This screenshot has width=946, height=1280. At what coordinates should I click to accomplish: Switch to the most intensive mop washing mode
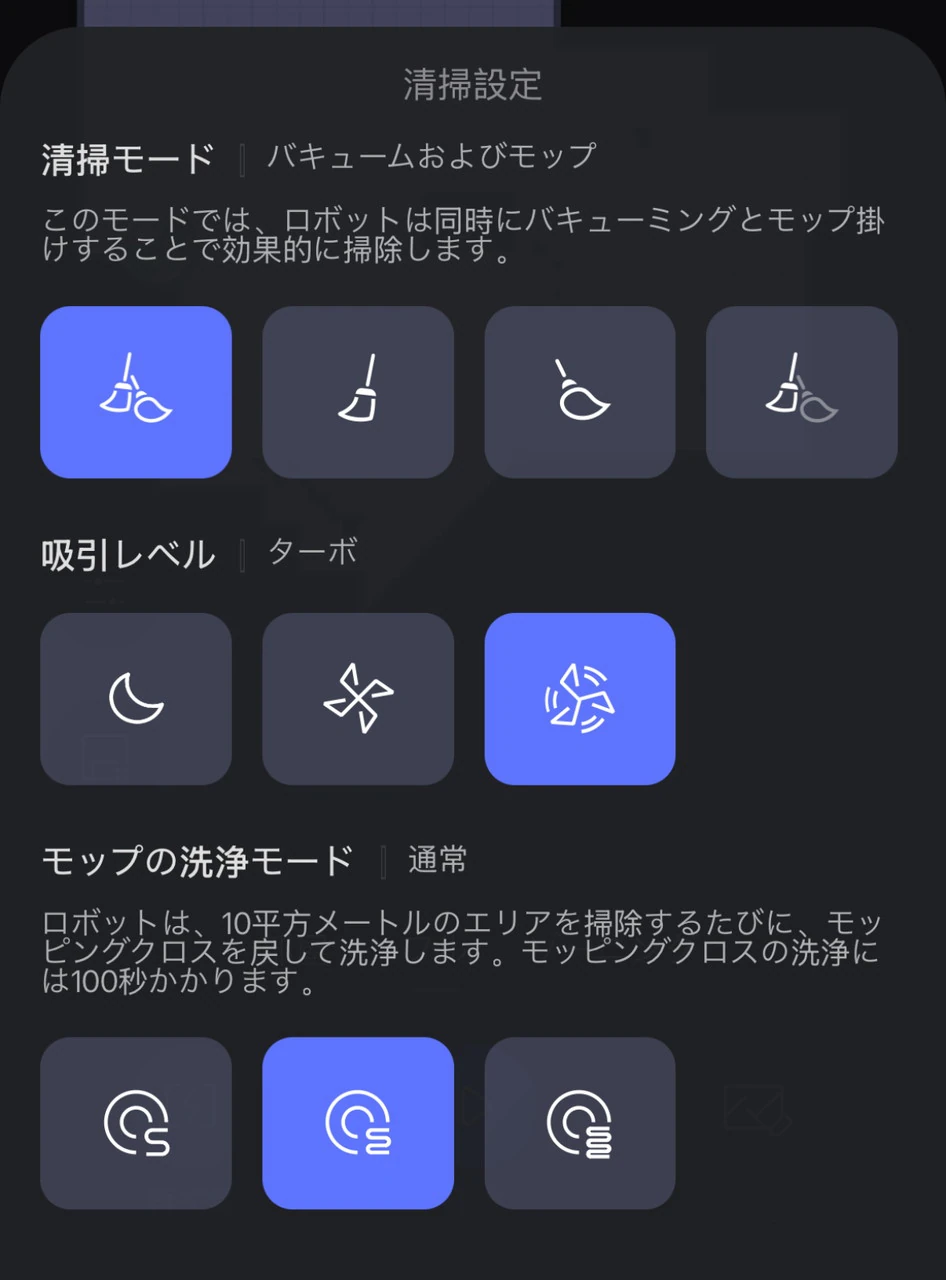tap(580, 1123)
